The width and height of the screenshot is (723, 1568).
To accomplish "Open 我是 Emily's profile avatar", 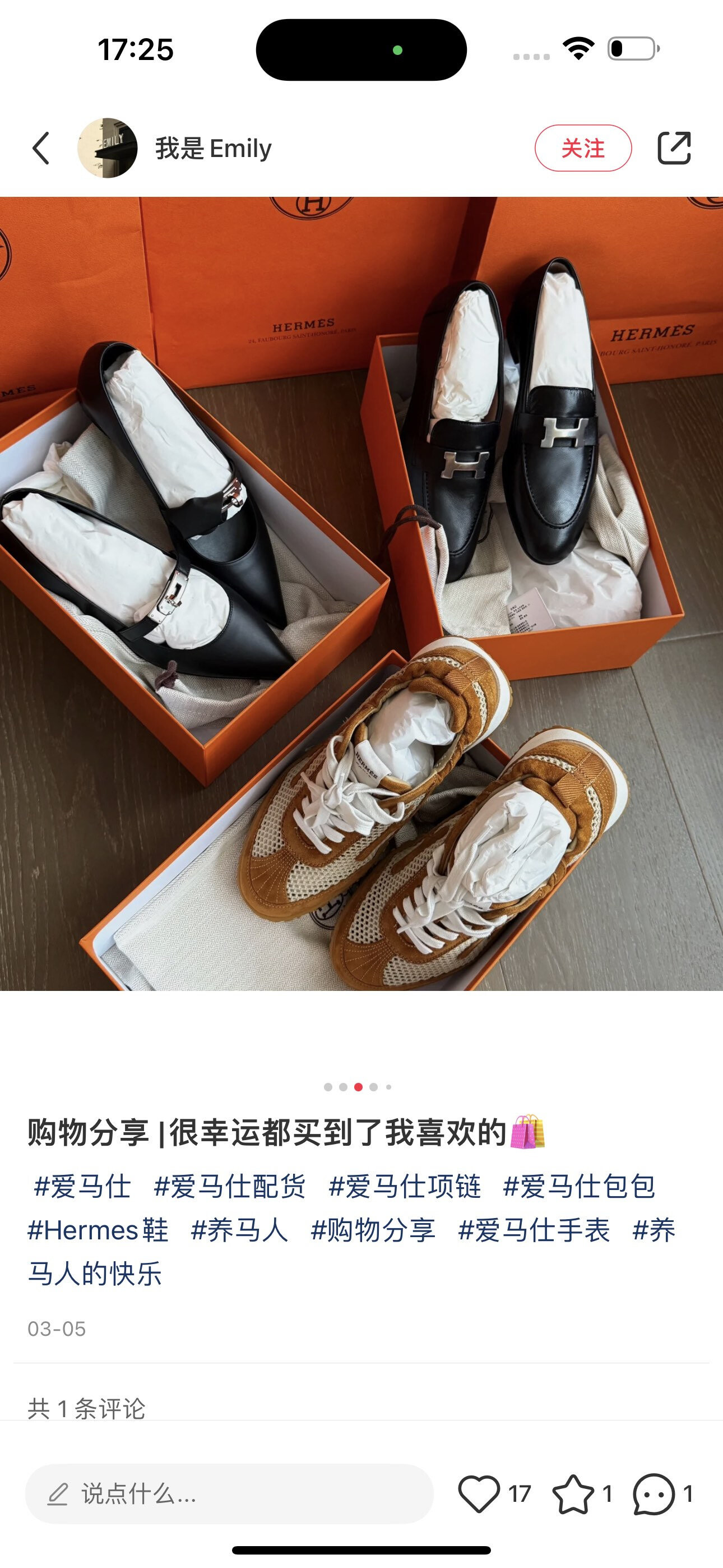I will [107, 149].
